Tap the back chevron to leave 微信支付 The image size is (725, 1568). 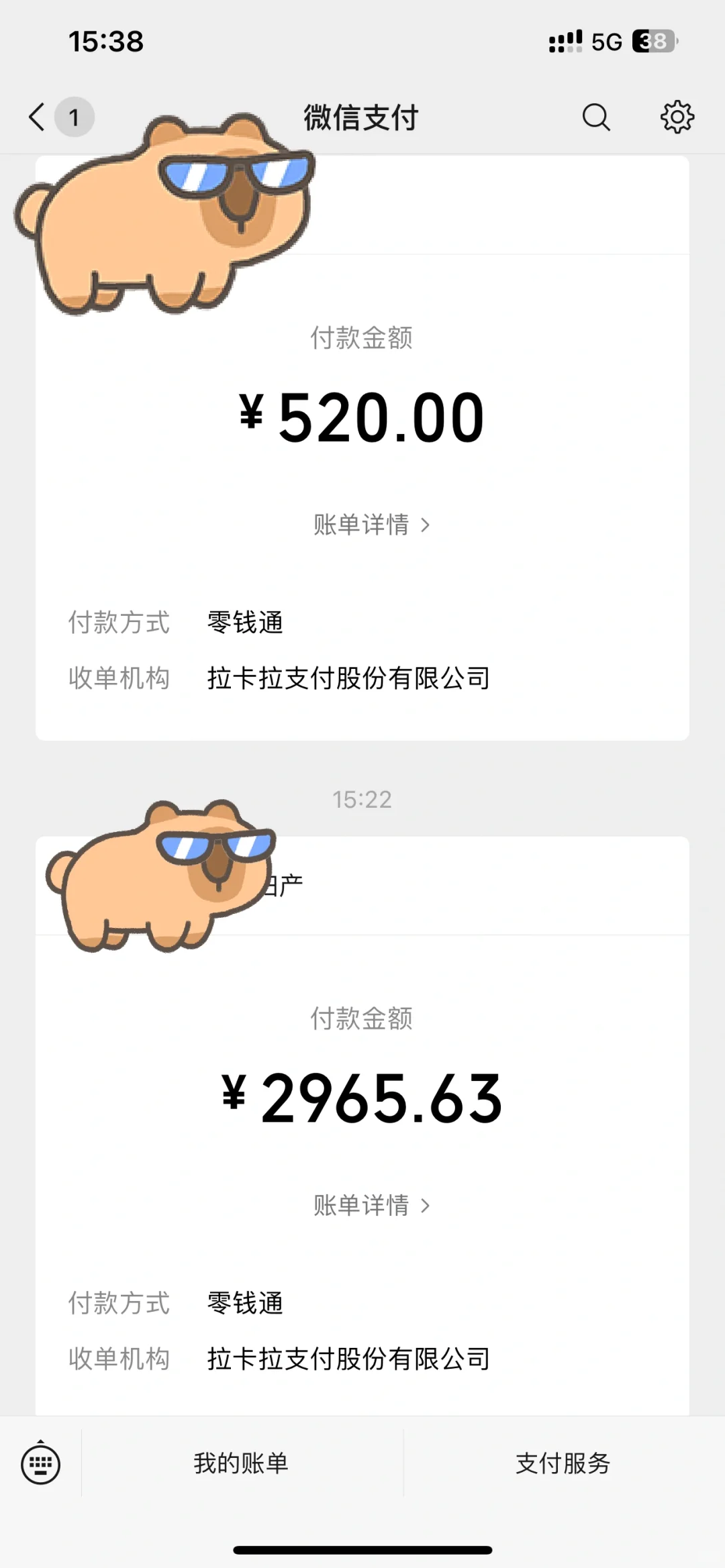pyautogui.click(x=37, y=116)
